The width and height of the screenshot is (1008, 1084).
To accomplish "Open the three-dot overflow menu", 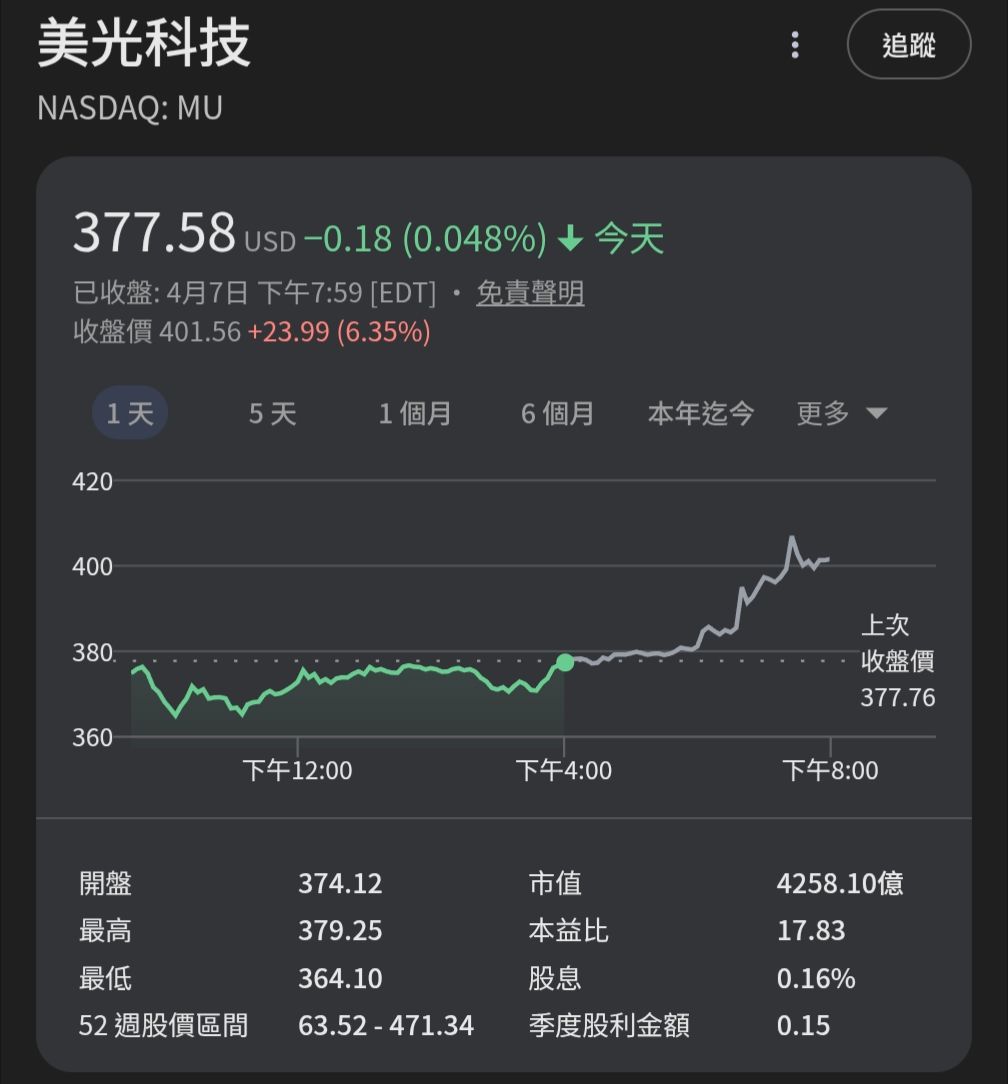I will tap(795, 45).
